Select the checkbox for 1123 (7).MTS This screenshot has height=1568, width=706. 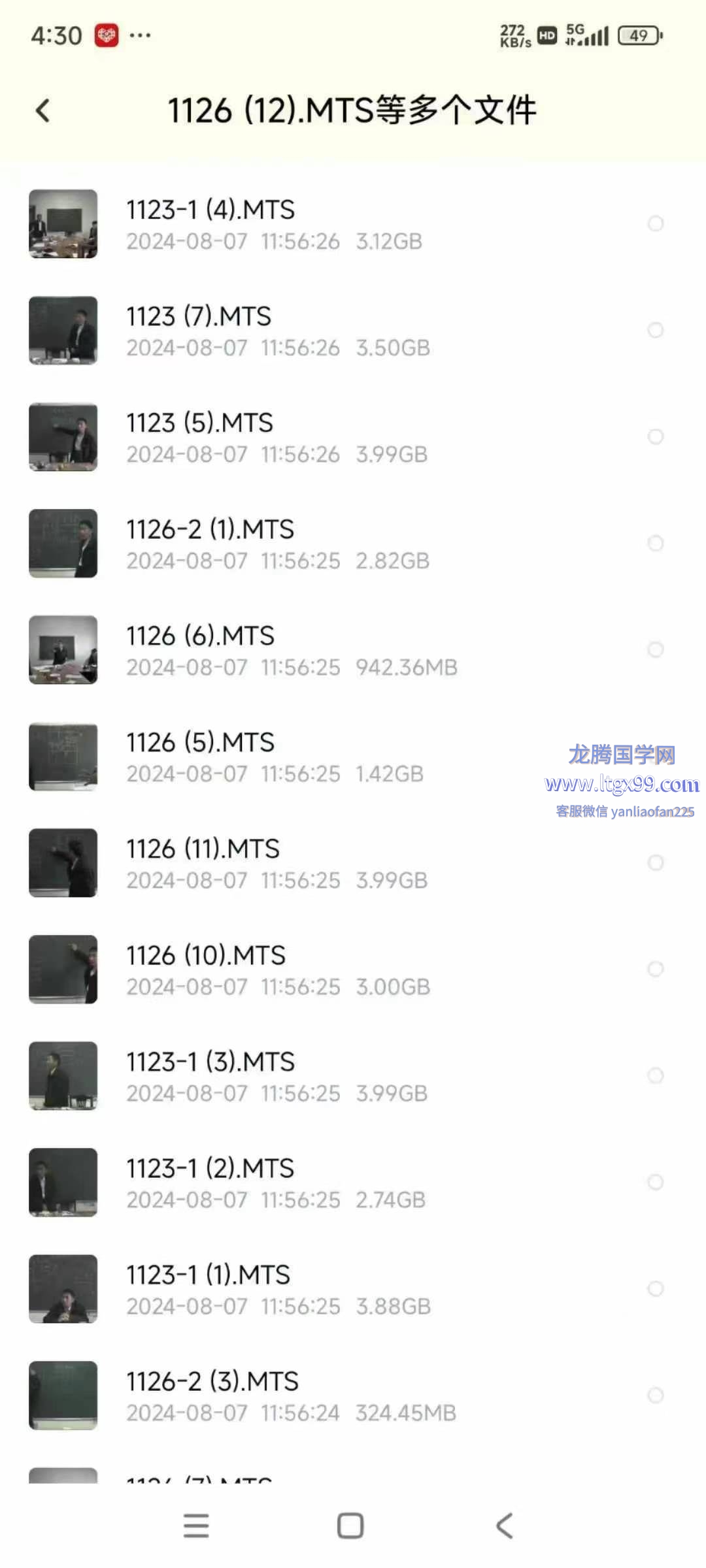click(655, 330)
